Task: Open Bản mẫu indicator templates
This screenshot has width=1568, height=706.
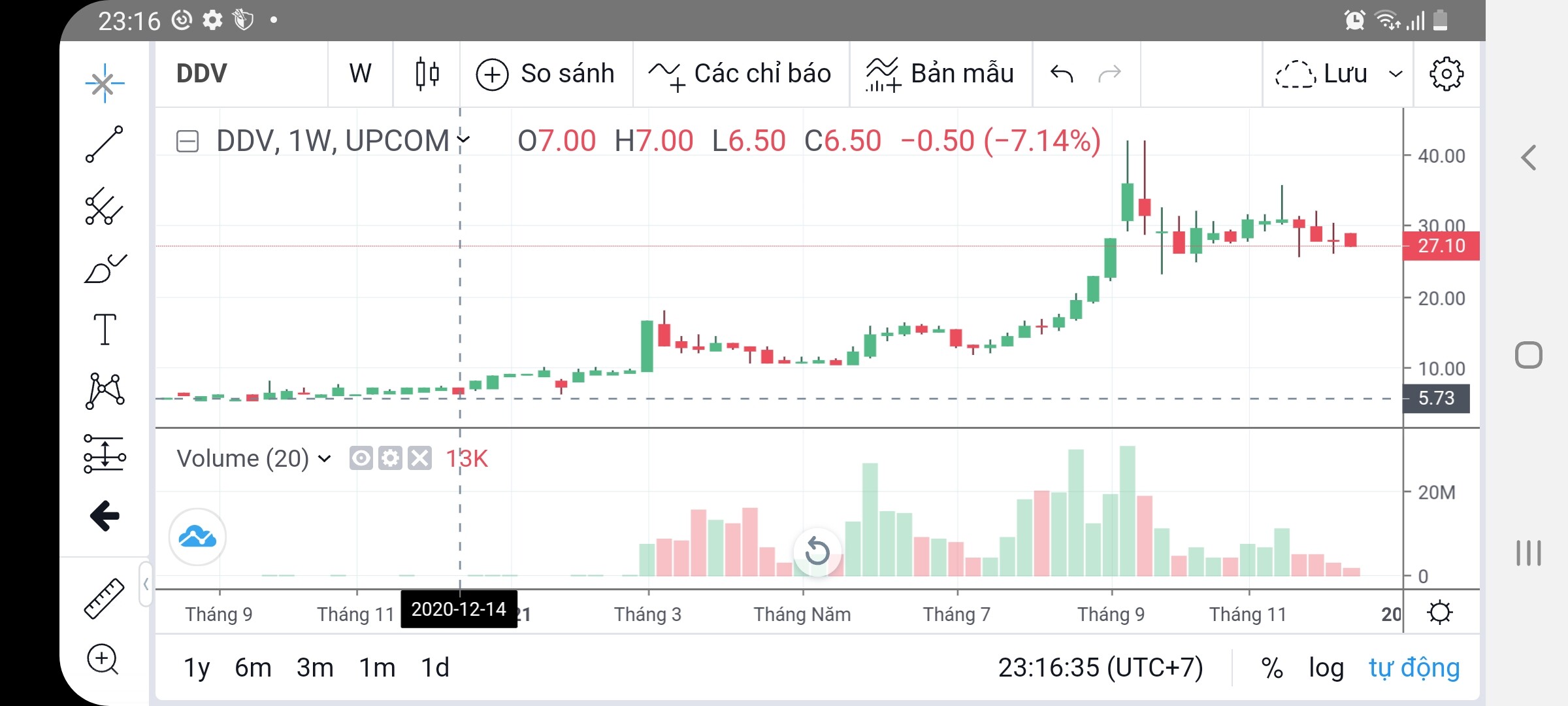Action: [940, 74]
